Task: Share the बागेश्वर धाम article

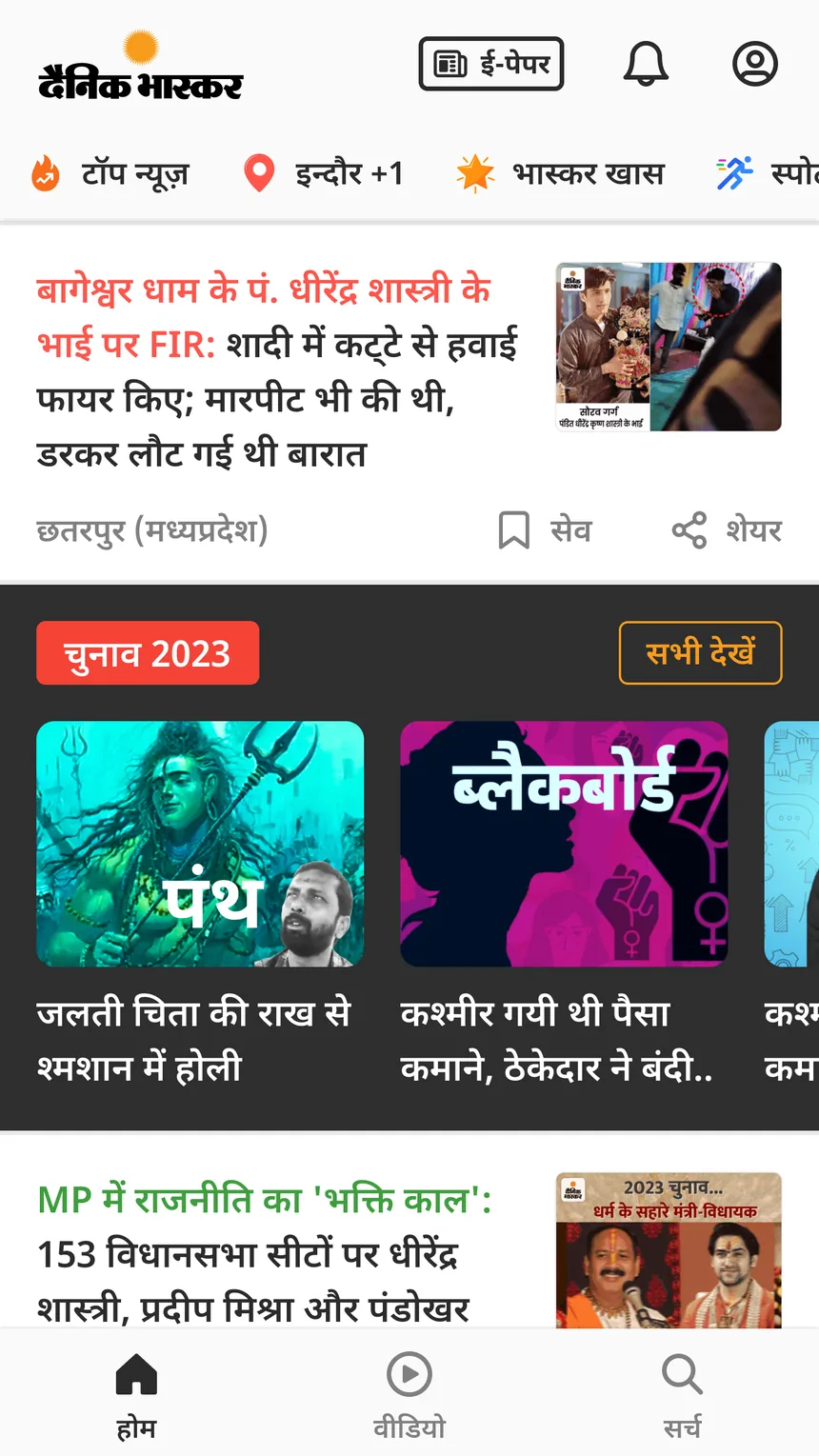Action: tap(728, 530)
